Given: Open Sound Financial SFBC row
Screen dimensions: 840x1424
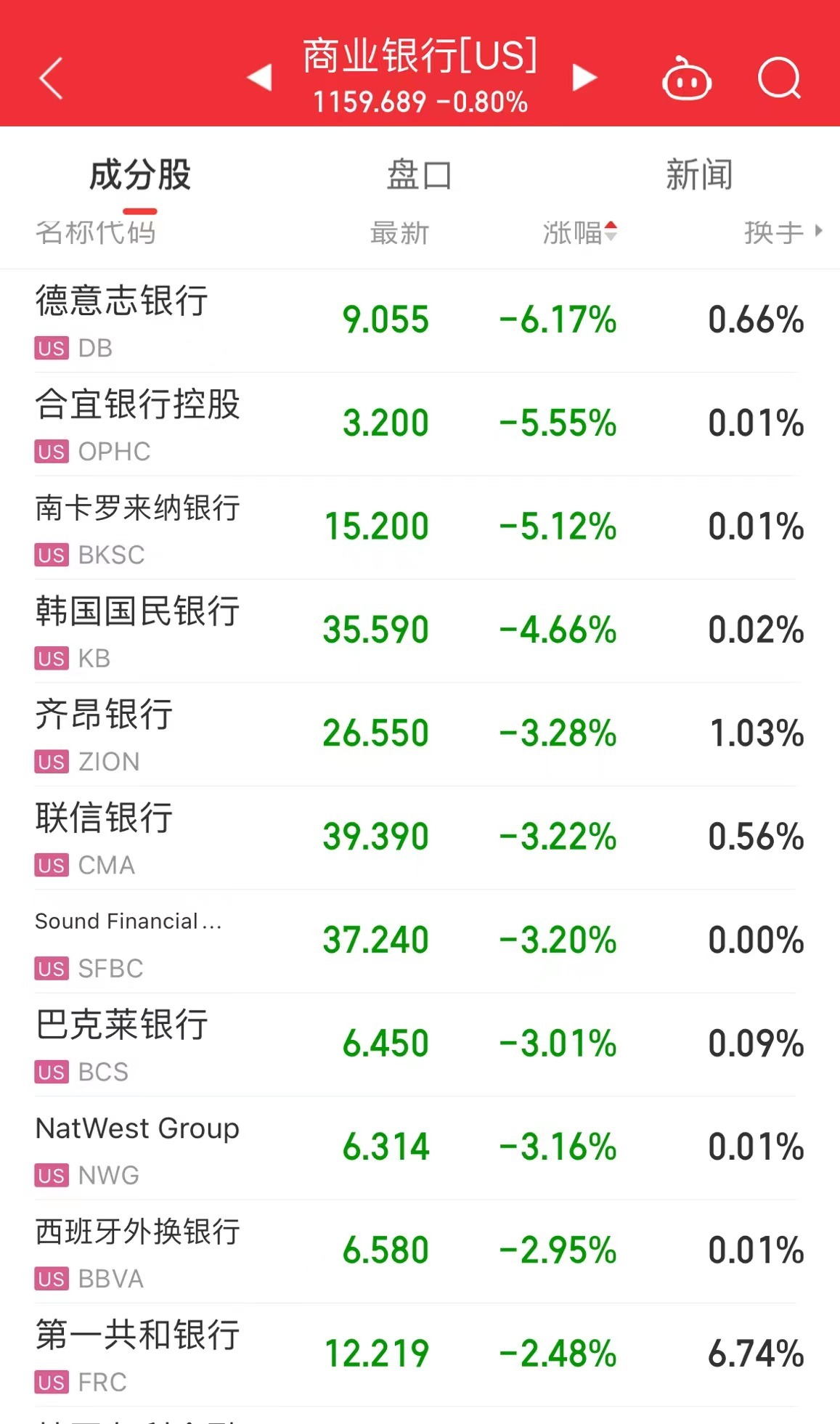Looking at the screenshot, I should [x=420, y=941].
